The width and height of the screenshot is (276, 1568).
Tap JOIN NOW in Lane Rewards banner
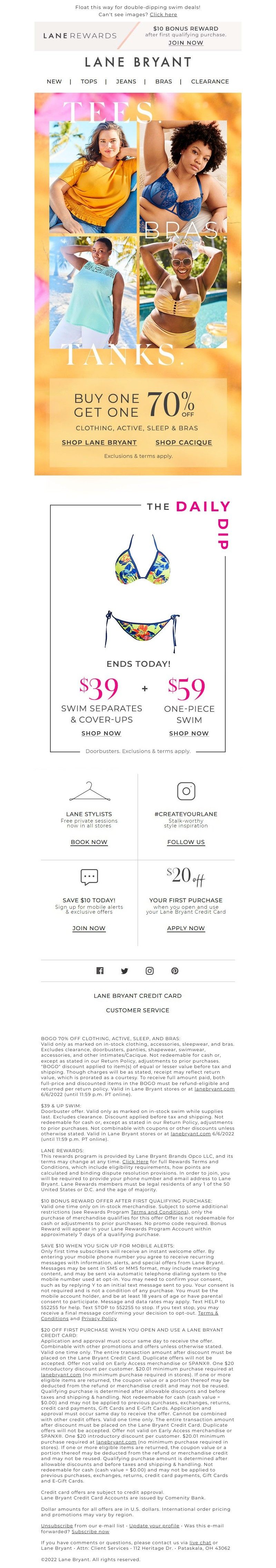click(x=185, y=43)
